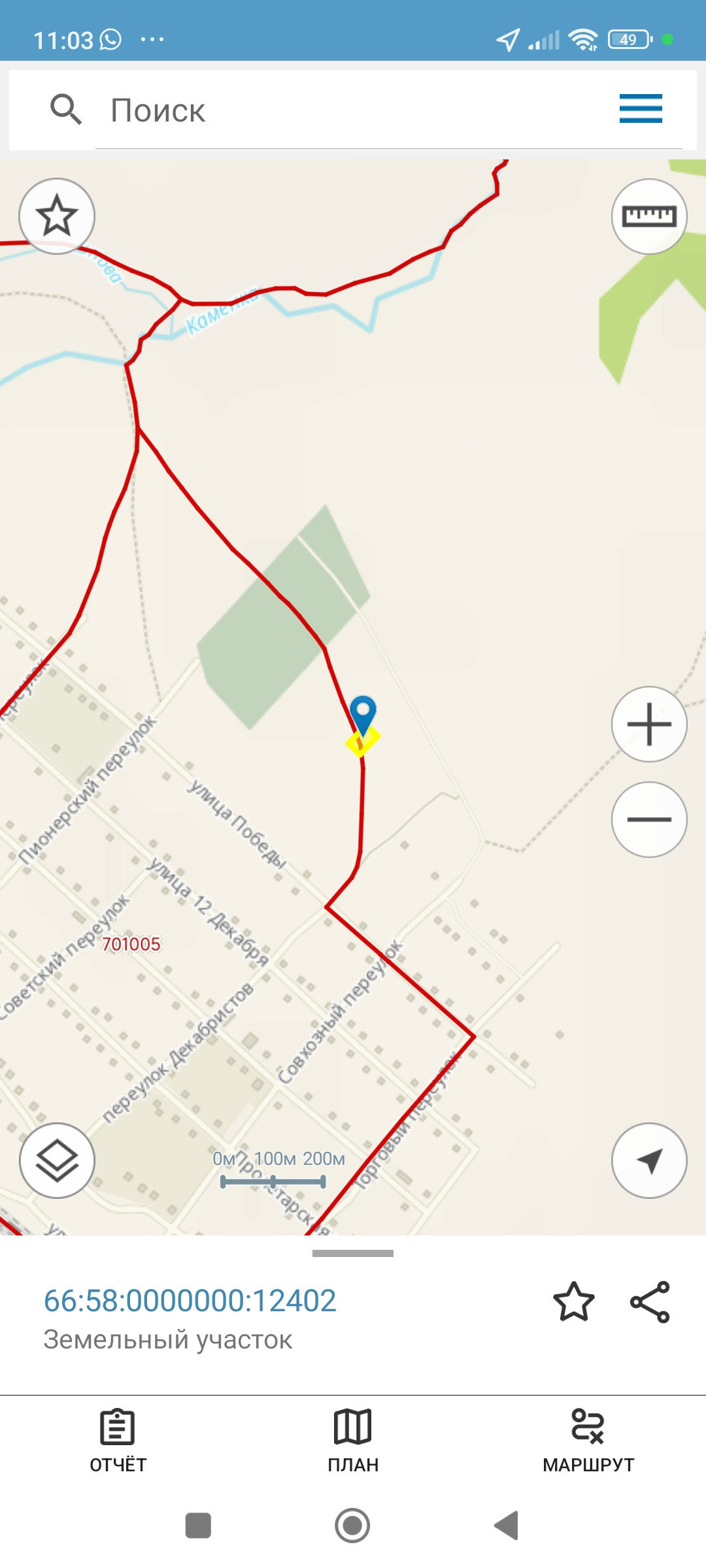Share this land plot
Viewport: 706px width, 1568px height.
click(650, 1301)
